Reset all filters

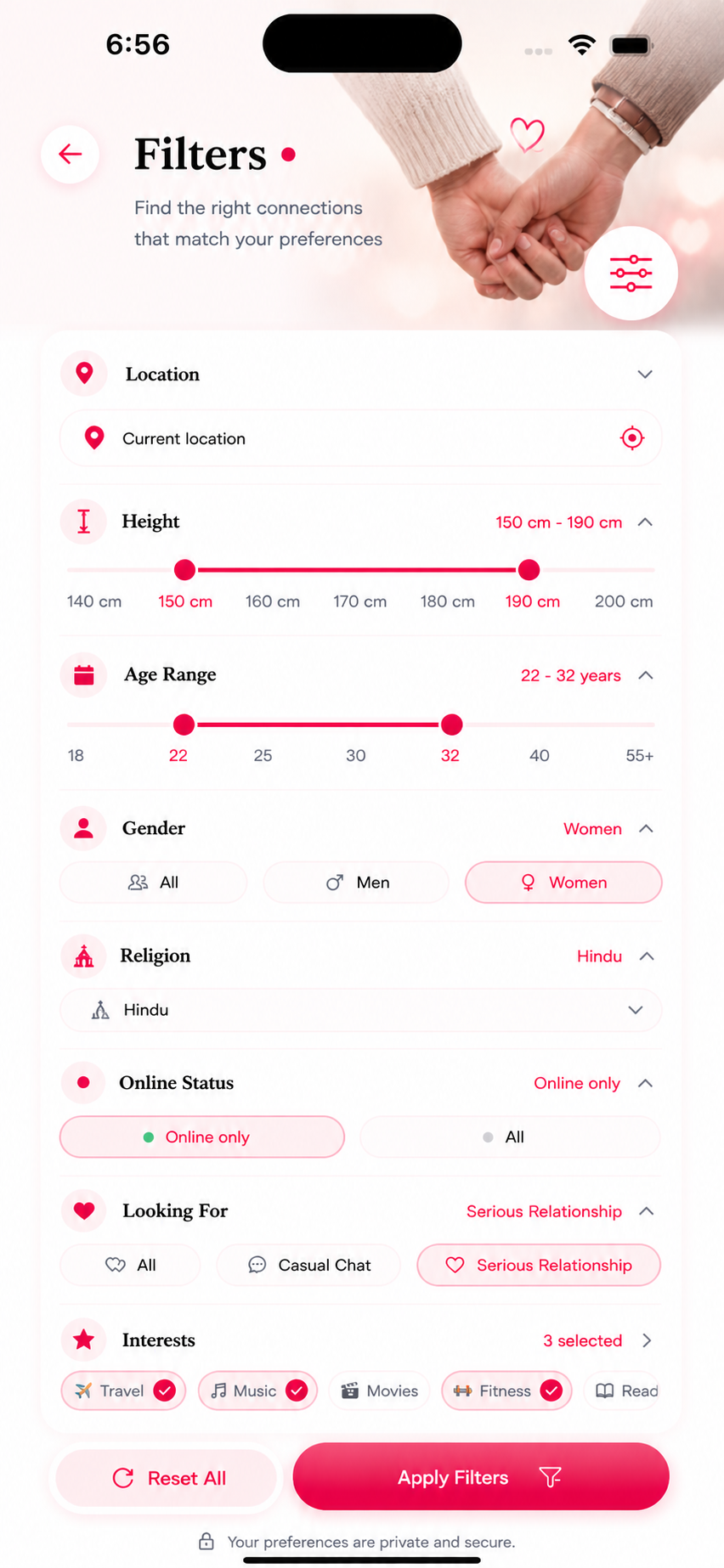coord(167,1478)
